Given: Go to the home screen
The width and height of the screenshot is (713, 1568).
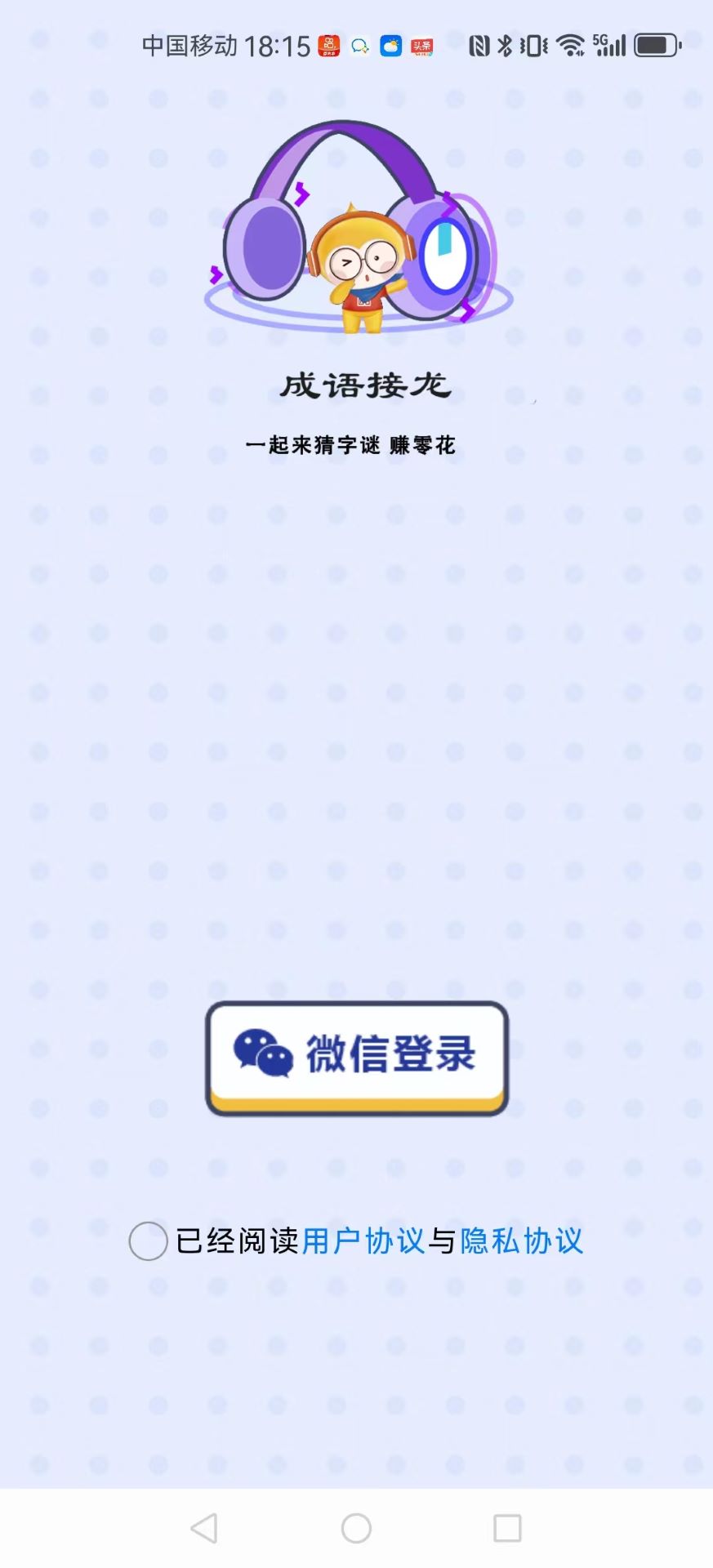Looking at the screenshot, I should tap(356, 1527).
